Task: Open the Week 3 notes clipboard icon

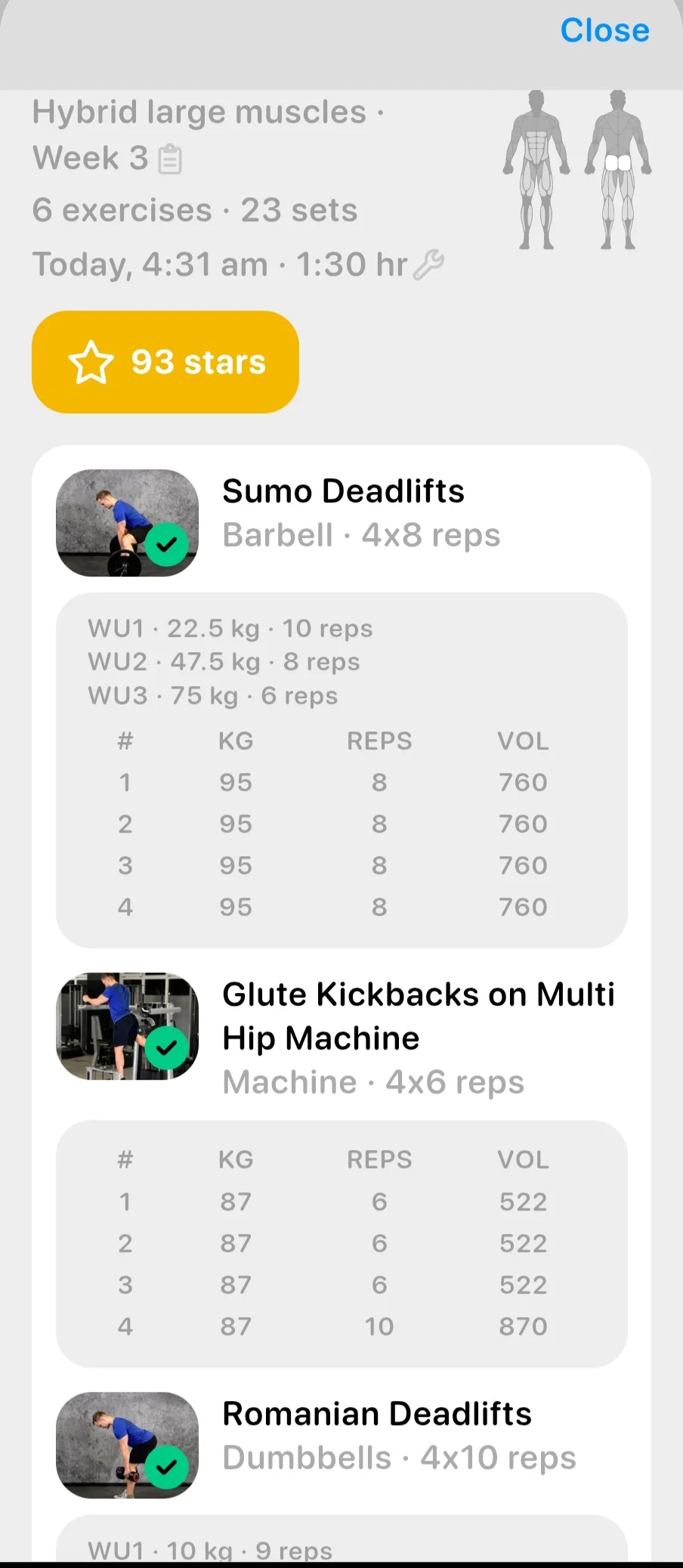Action: (170, 159)
